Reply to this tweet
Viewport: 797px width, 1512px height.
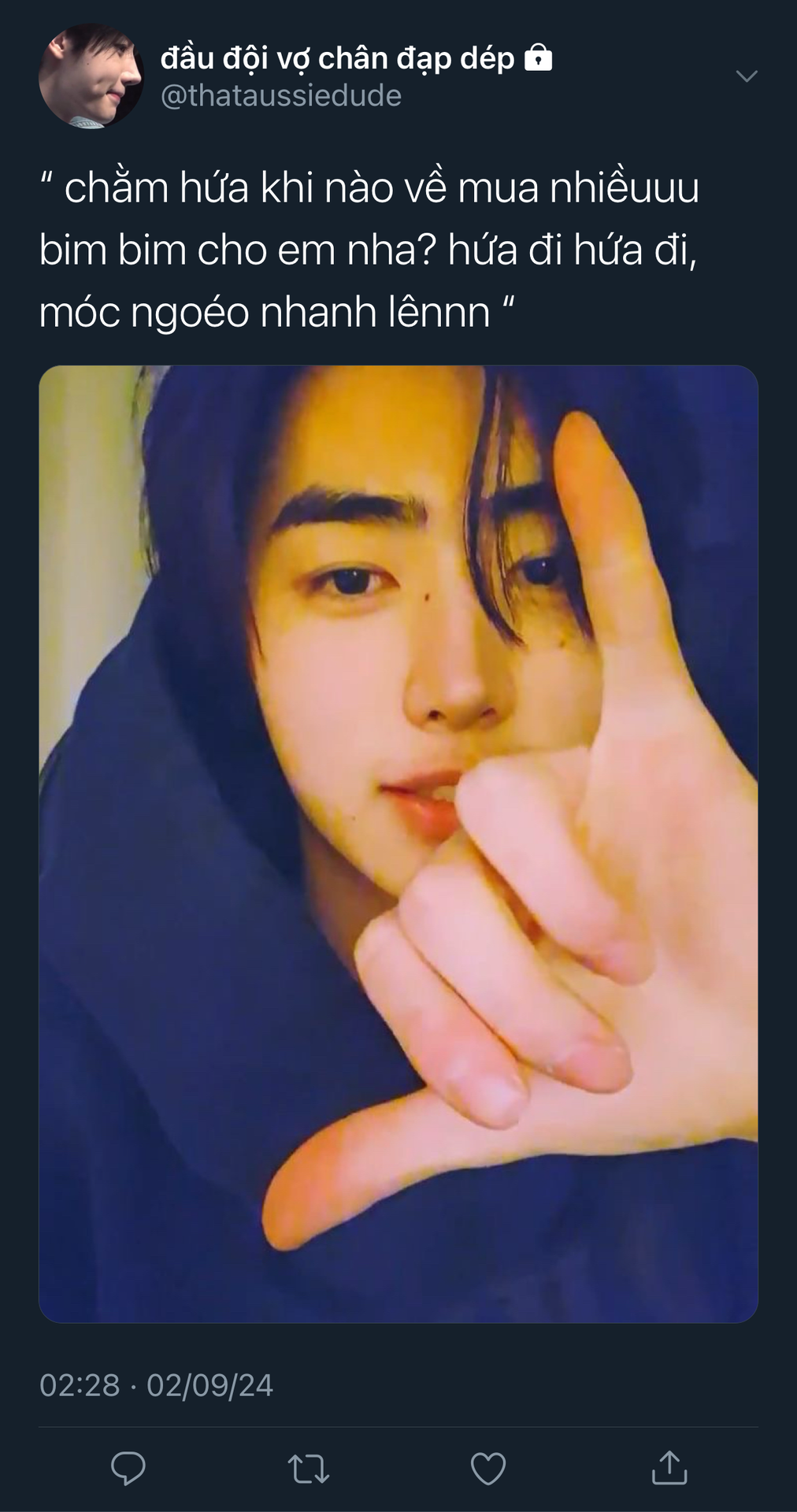pyautogui.click(x=128, y=1468)
